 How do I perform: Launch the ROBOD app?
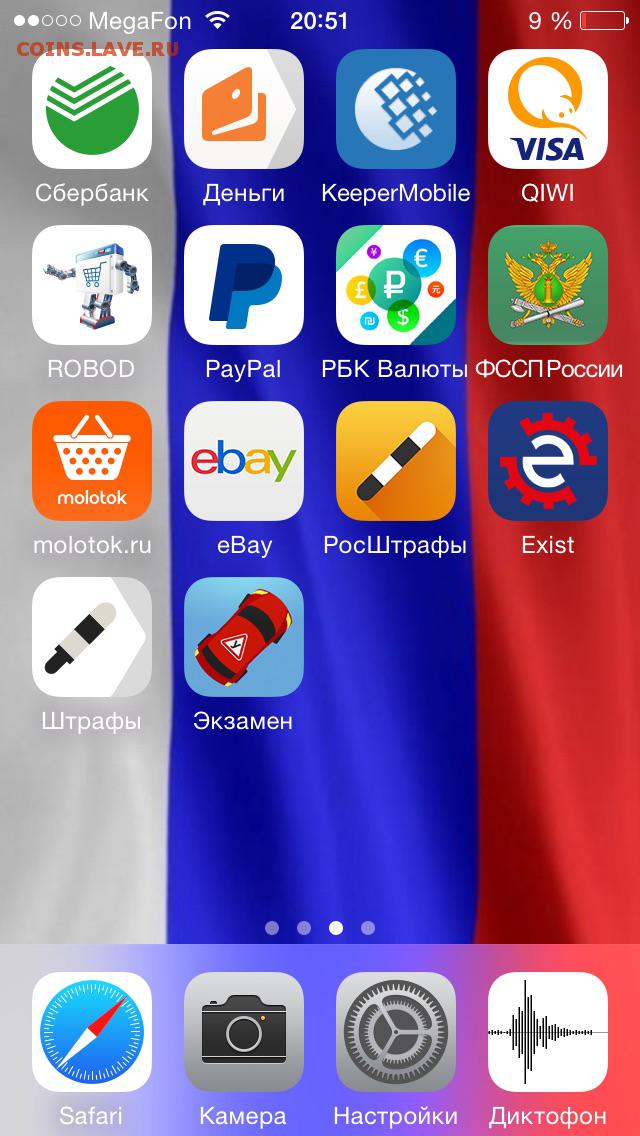point(92,285)
